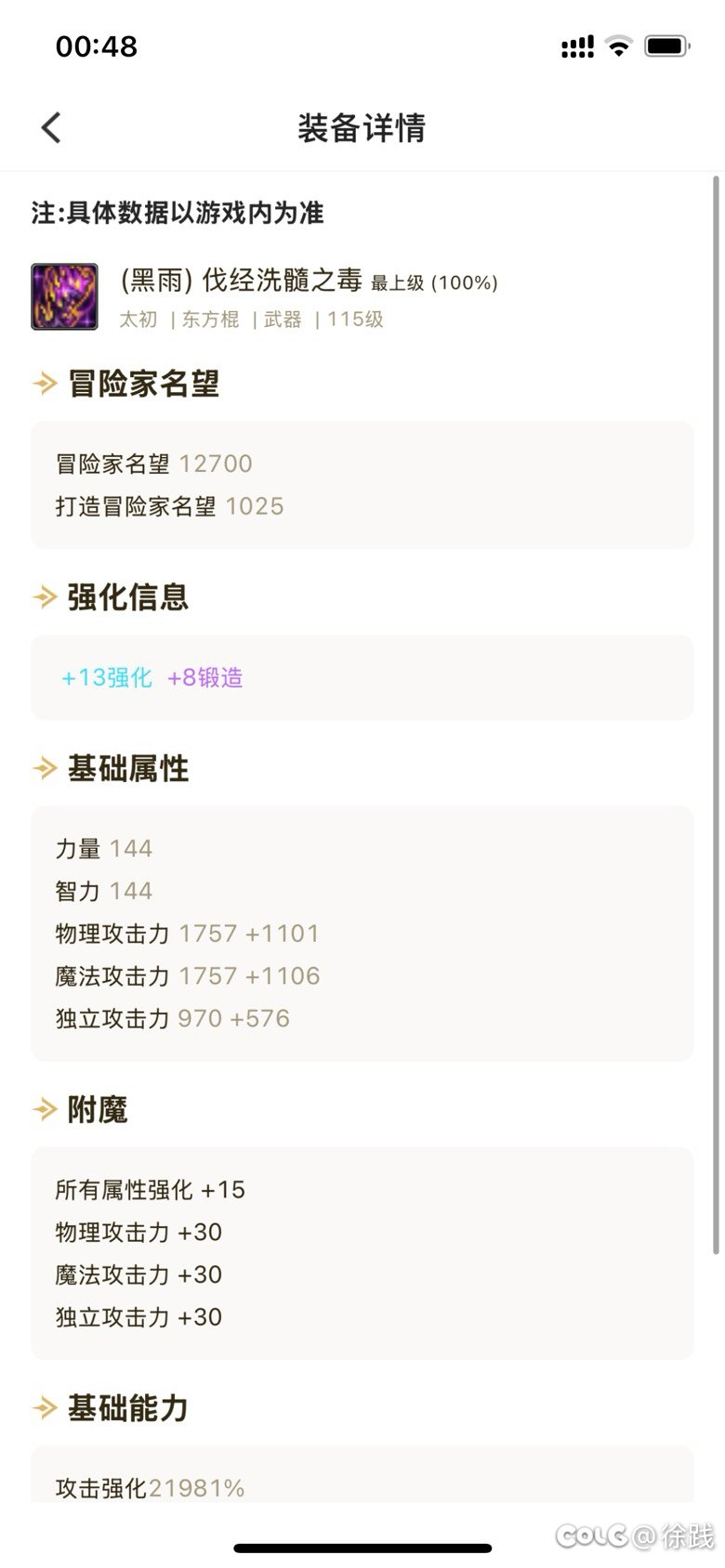Open the +13强化 enhancement details
725x1568 pixels.
point(106,679)
